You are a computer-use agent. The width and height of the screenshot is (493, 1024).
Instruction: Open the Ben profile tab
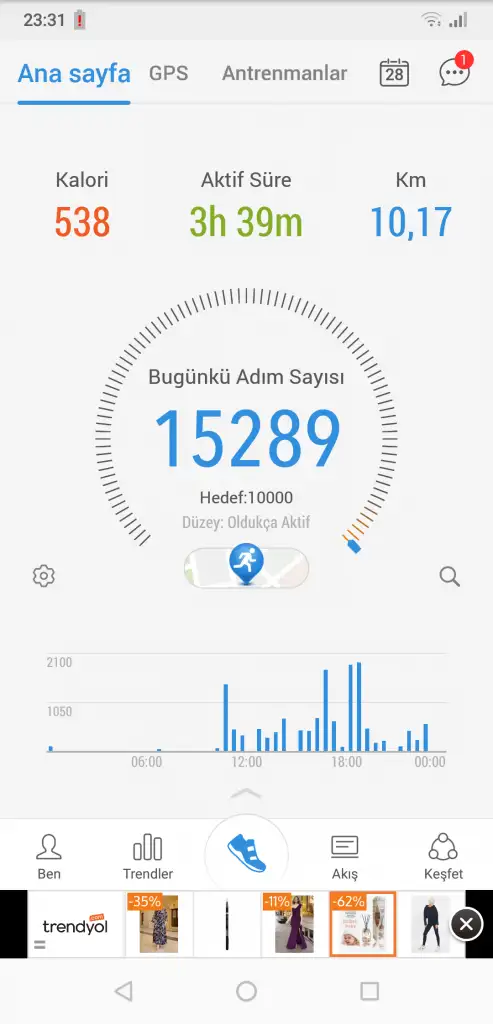coord(49,856)
